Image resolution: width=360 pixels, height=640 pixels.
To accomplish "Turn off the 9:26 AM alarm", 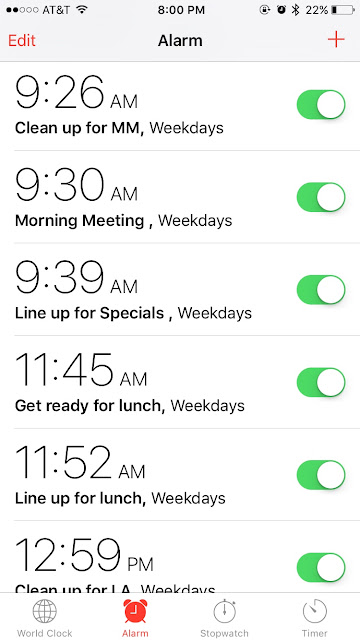I will coord(321,105).
